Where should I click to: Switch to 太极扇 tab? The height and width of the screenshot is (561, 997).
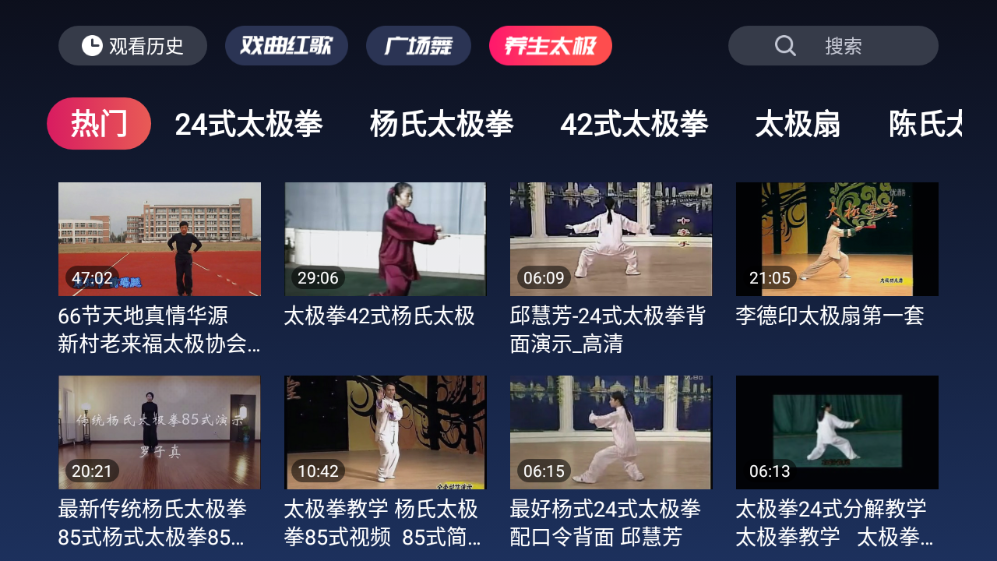[797, 124]
